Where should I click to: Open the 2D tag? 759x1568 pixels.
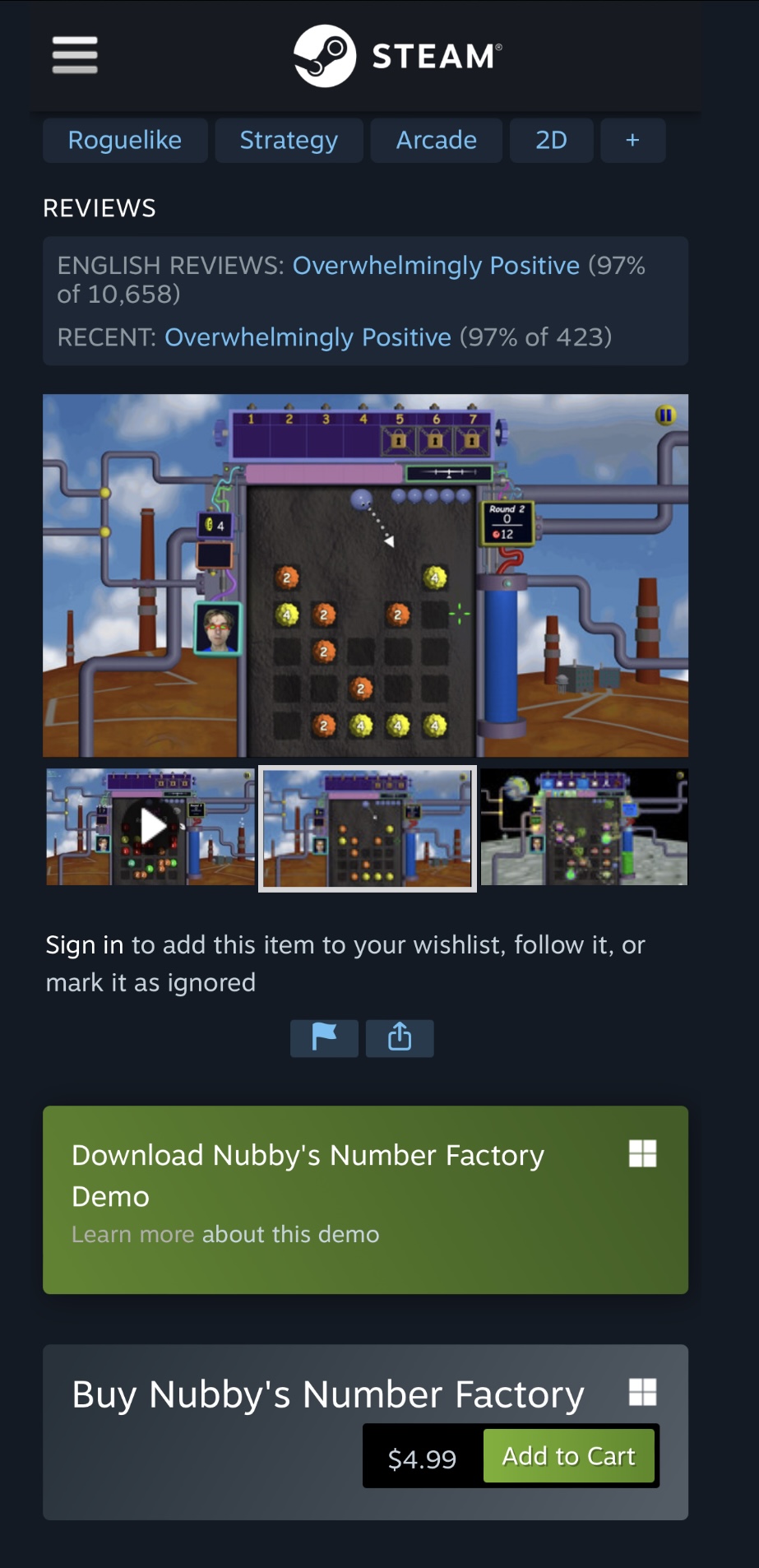point(551,140)
